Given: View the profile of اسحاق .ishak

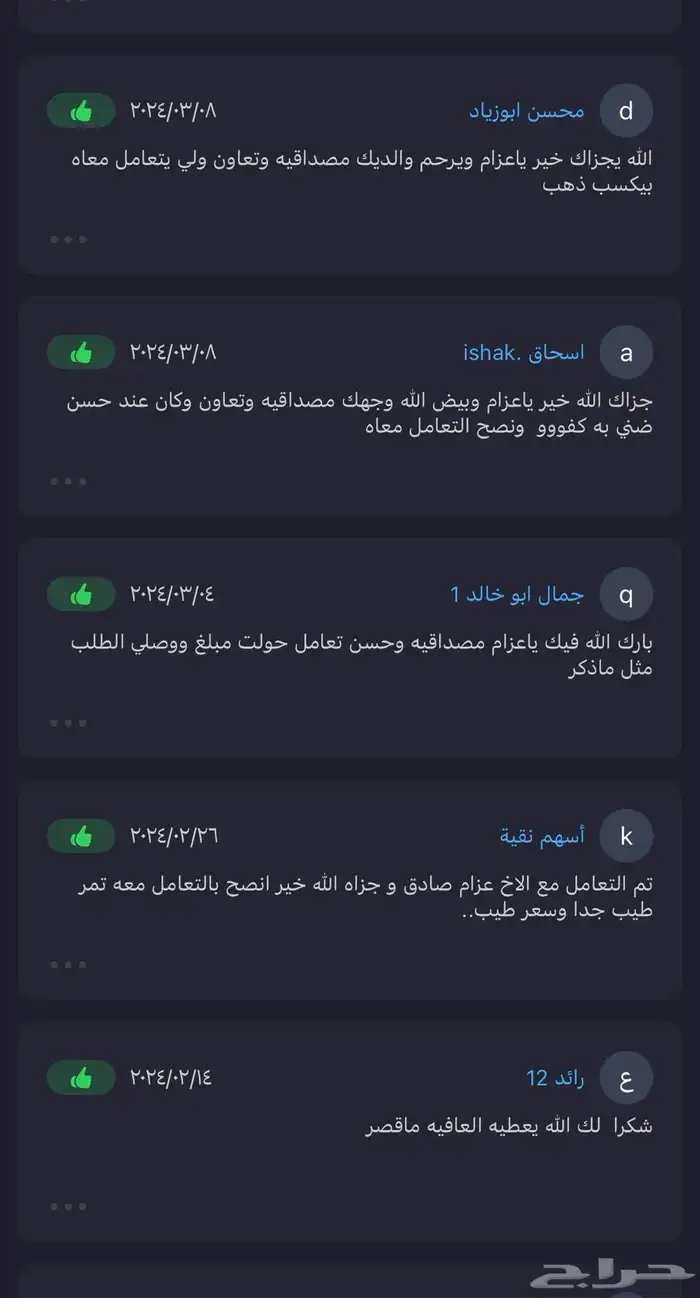Looking at the screenshot, I should coord(523,353).
